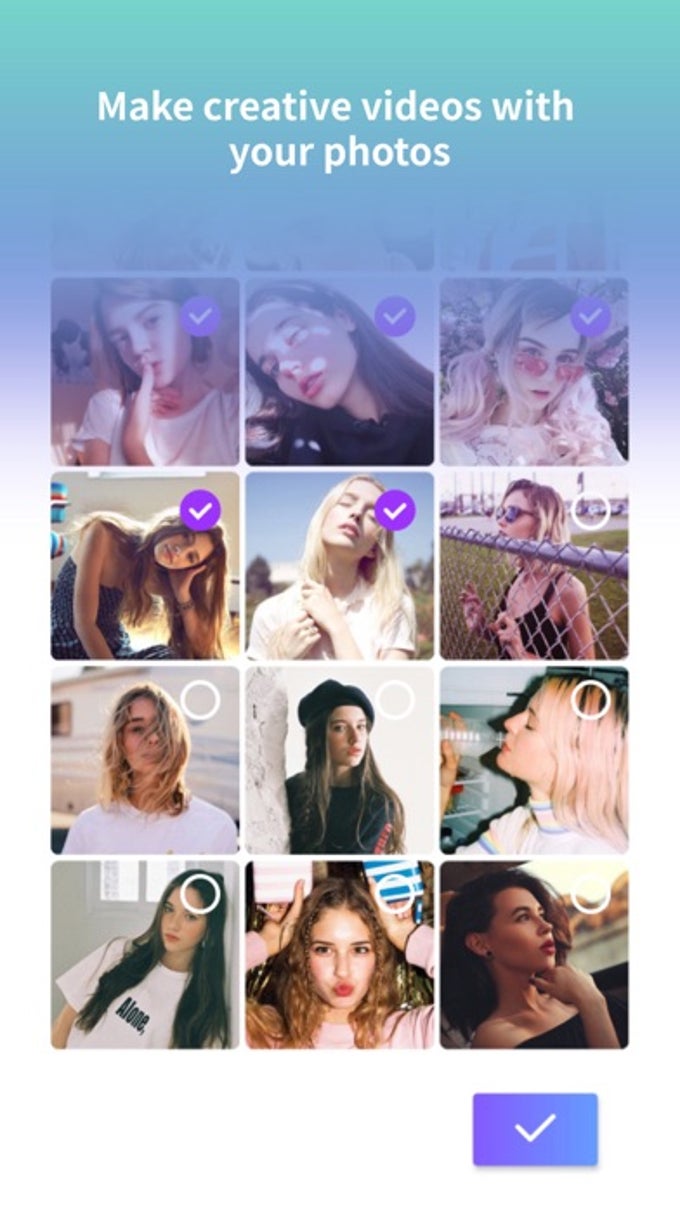The image size is (680, 1207).
Task: Select the photo of the girl by the white trailer
Action: pyautogui.click(x=201, y=700)
